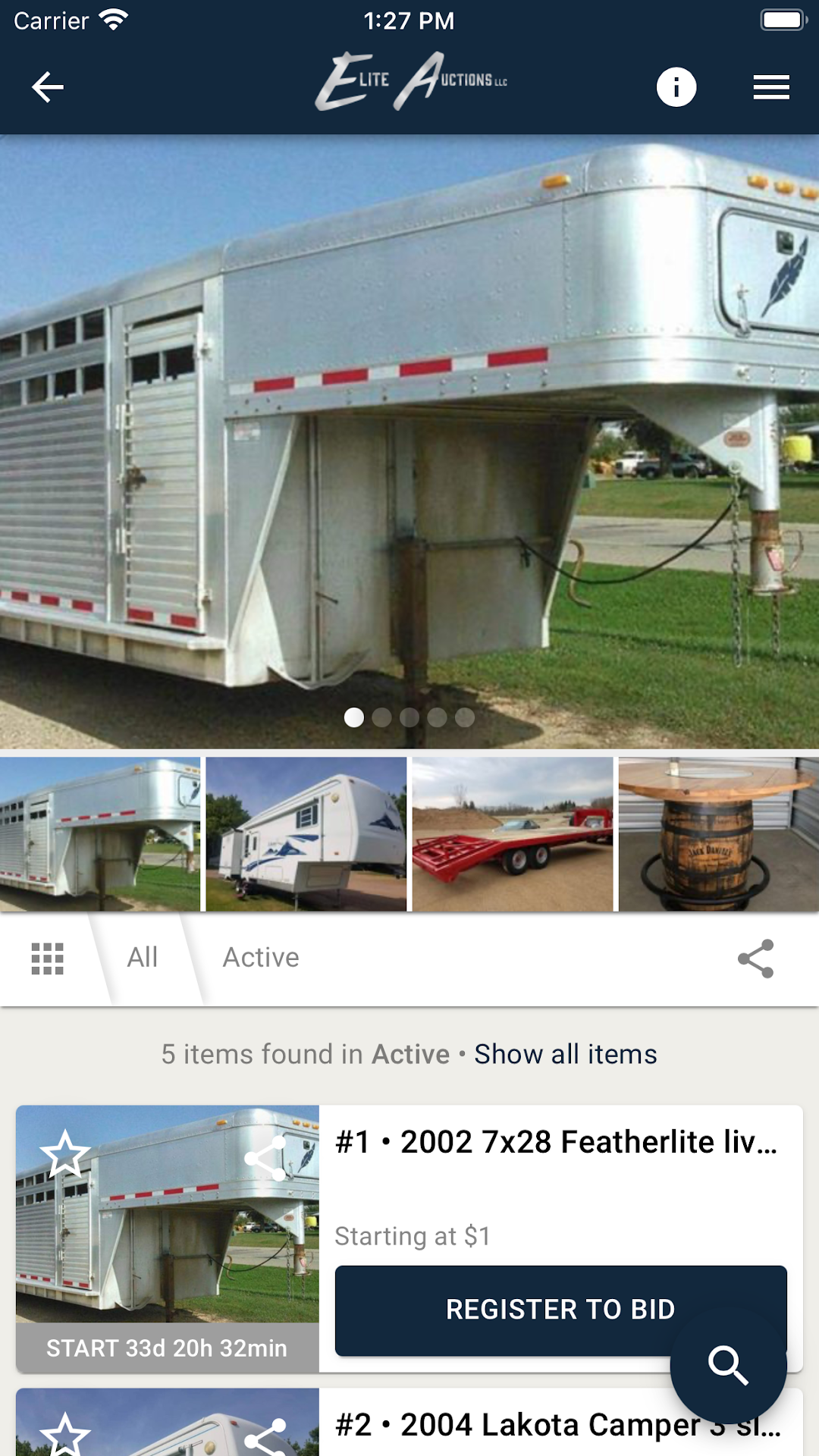Viewport: 819px width, 1456px height.
Task: Tap the Show all items link
Action: click(566, 1054)
